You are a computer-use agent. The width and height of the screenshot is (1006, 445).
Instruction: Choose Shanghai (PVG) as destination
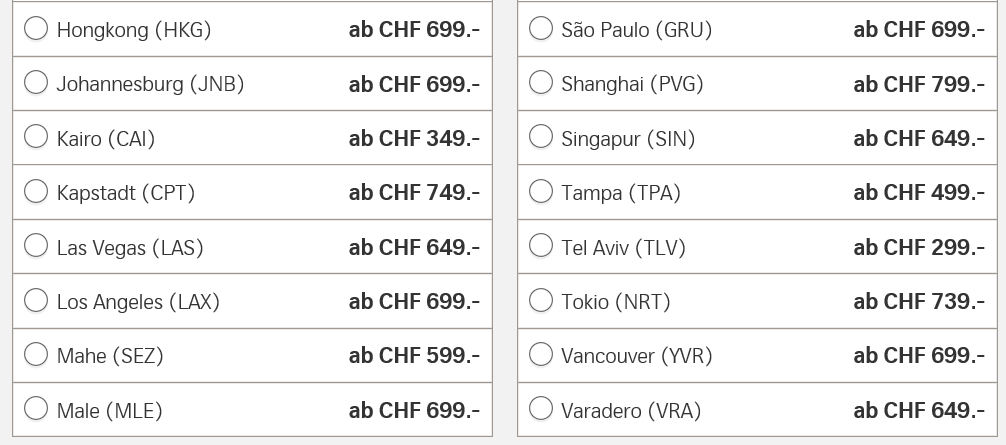[541, 82]
